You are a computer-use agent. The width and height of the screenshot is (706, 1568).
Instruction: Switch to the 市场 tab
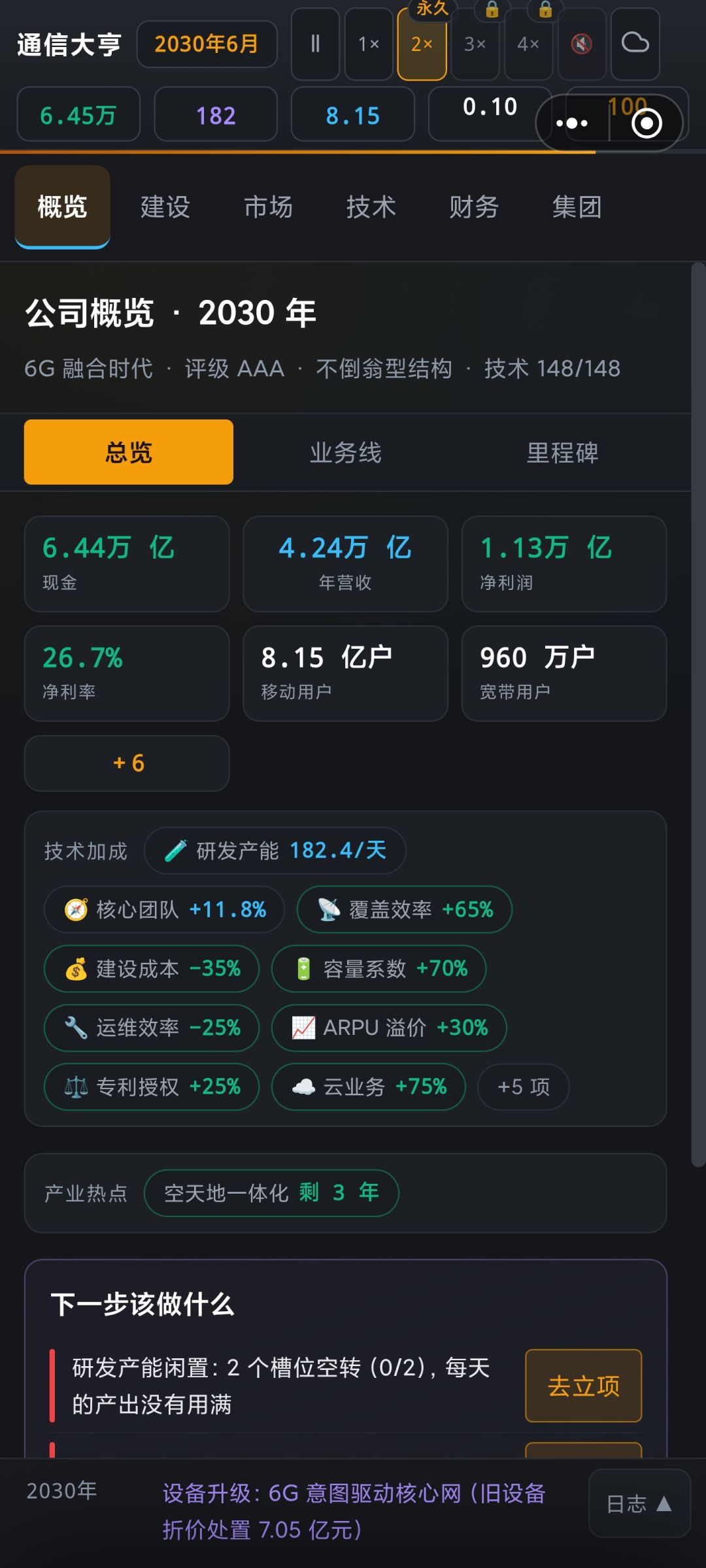(x=268, y=207)
